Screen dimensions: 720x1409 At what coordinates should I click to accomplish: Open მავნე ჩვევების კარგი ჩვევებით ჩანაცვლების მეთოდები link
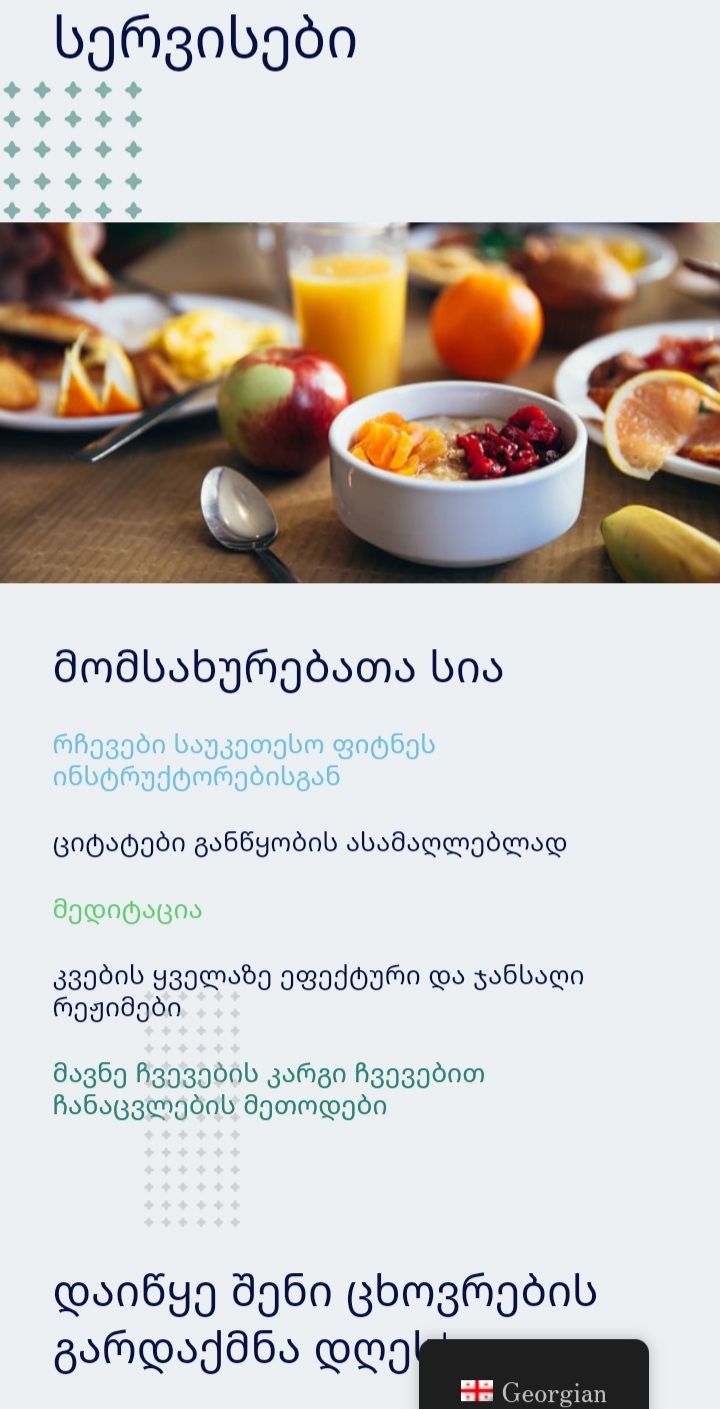coord(268,1090)
